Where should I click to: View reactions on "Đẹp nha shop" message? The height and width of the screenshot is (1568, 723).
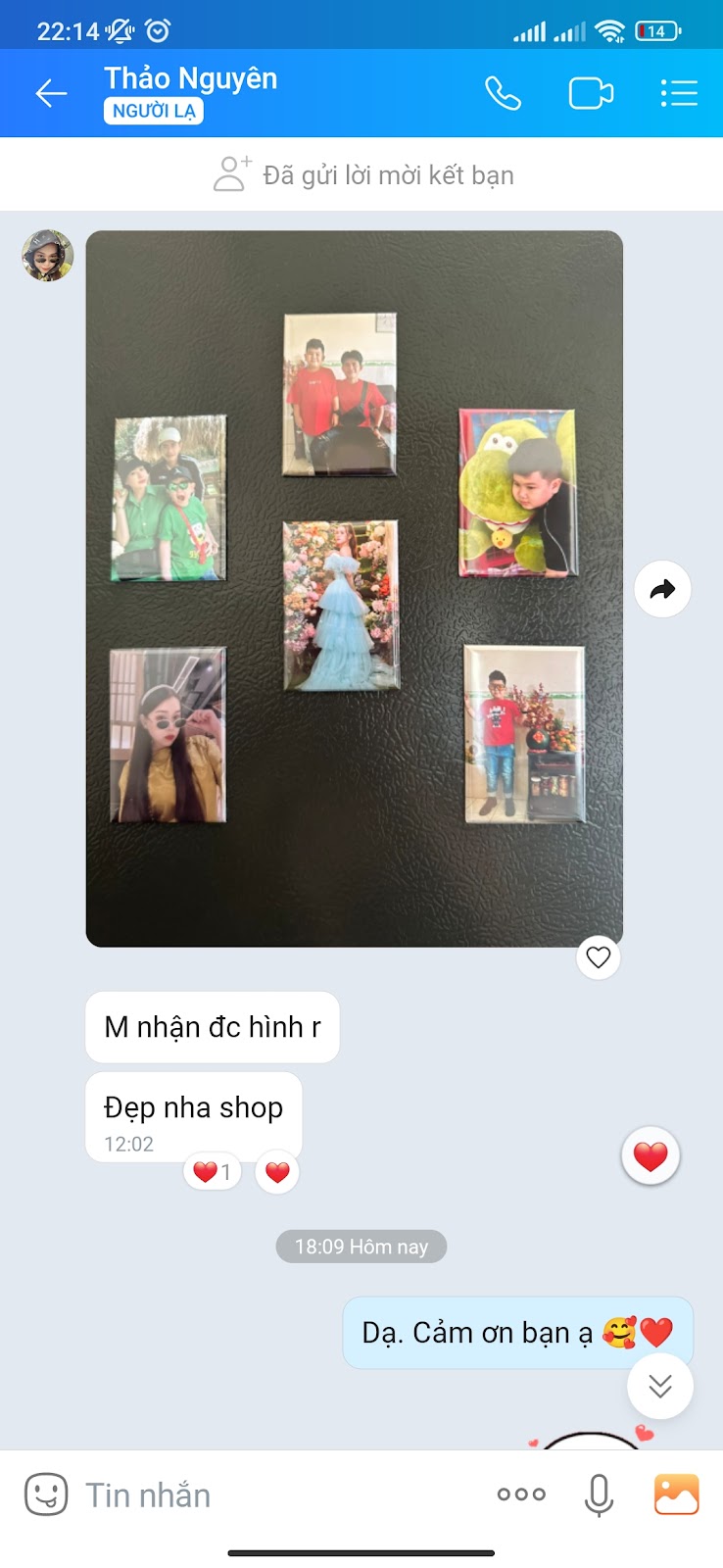point(213,1171)
